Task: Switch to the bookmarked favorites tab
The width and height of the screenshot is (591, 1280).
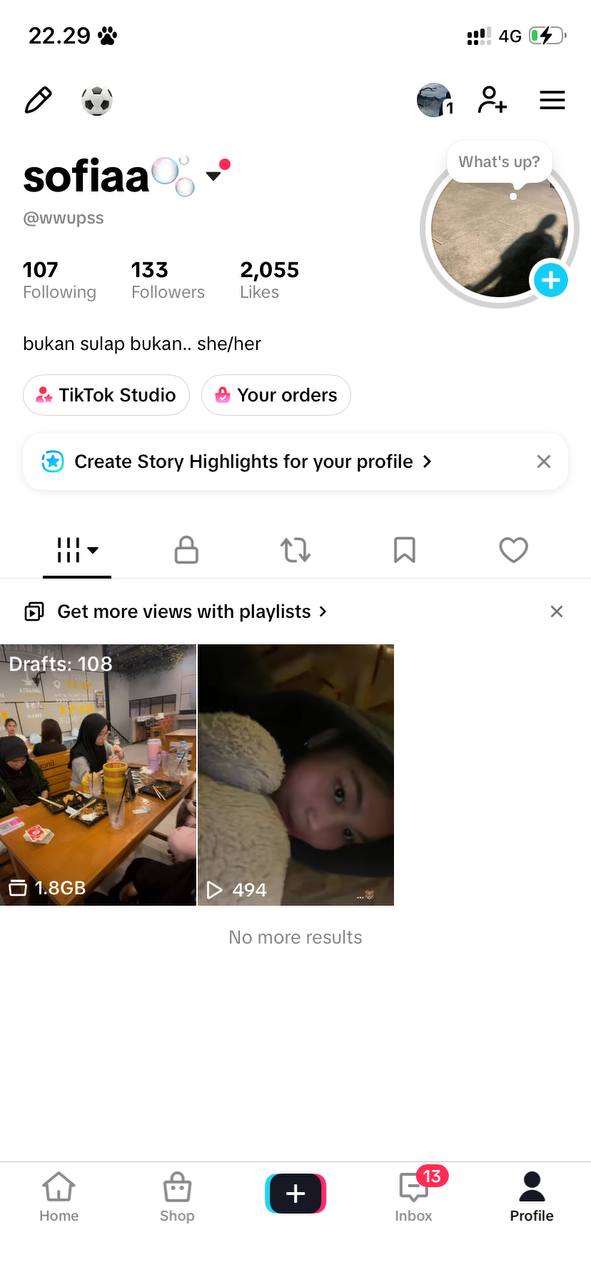Action: coord(404,549)
